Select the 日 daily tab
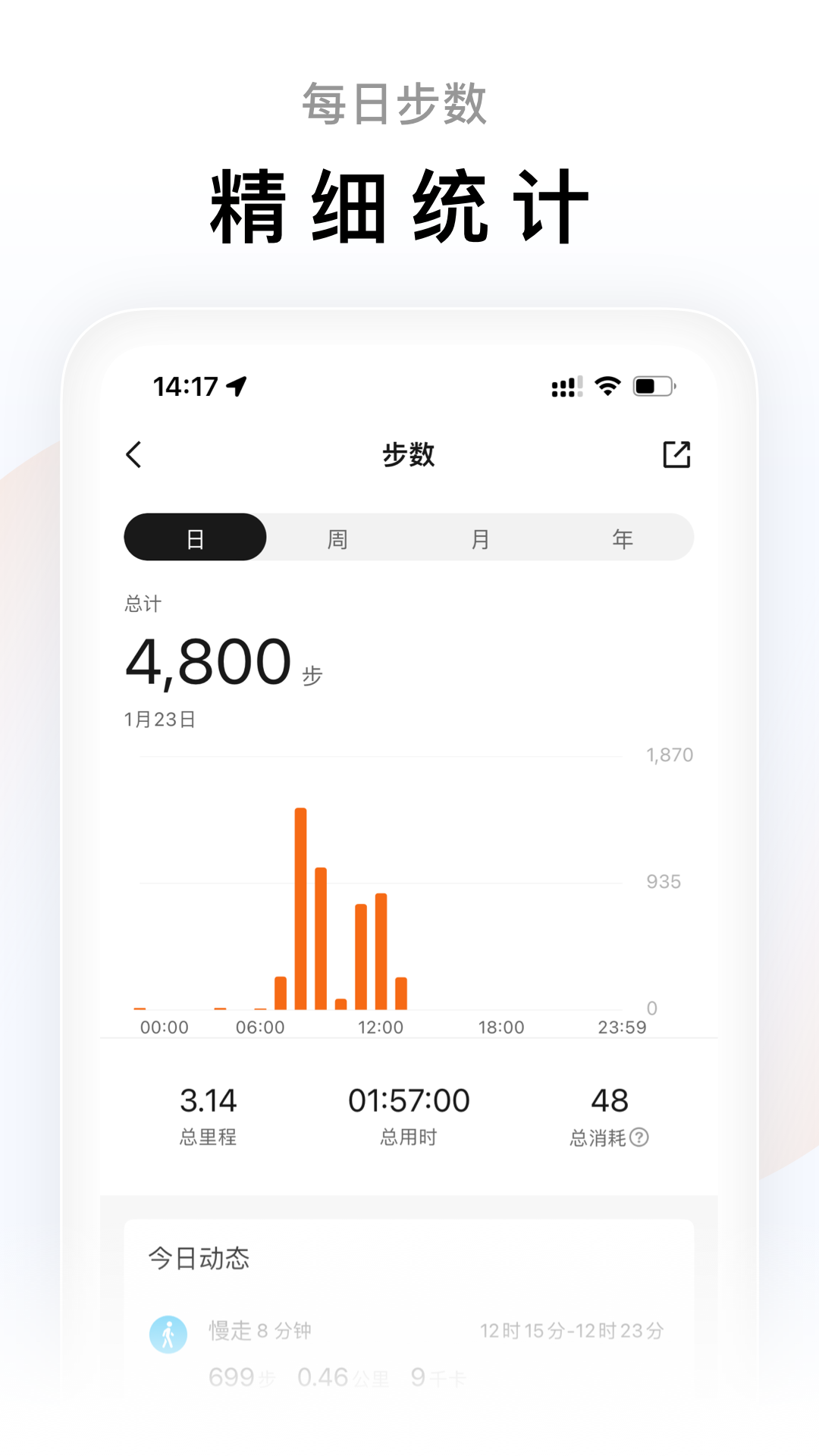 pos(195,538)
